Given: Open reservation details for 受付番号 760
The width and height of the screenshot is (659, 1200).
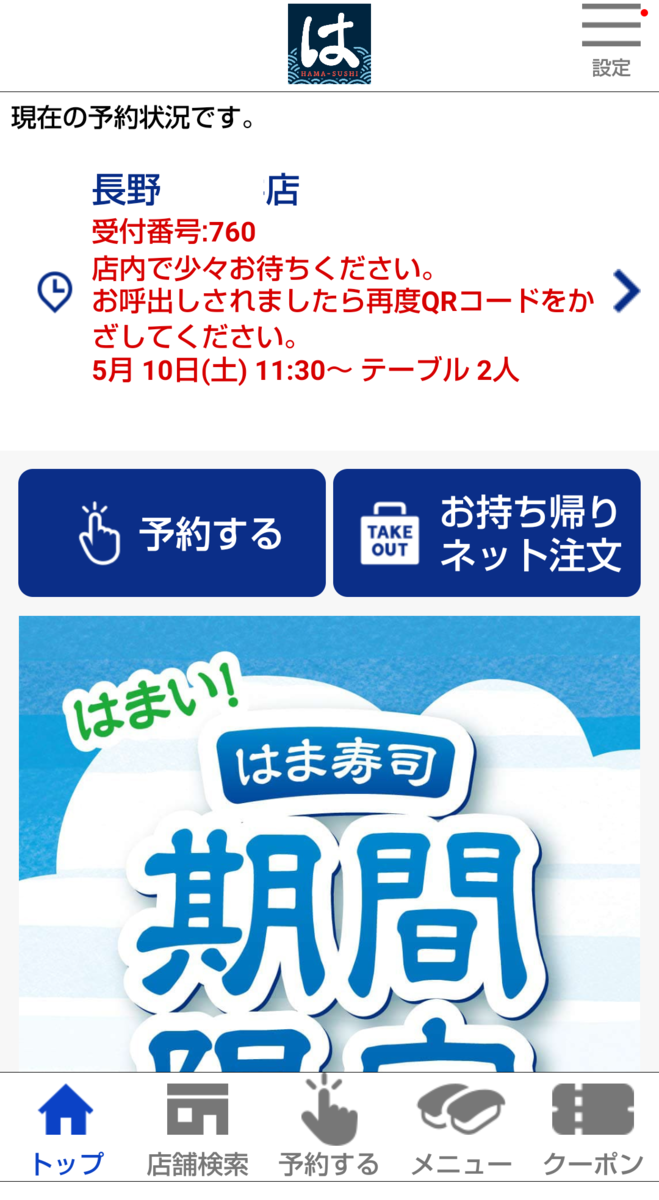Looking at the screenshot, I should click(329, 291).
